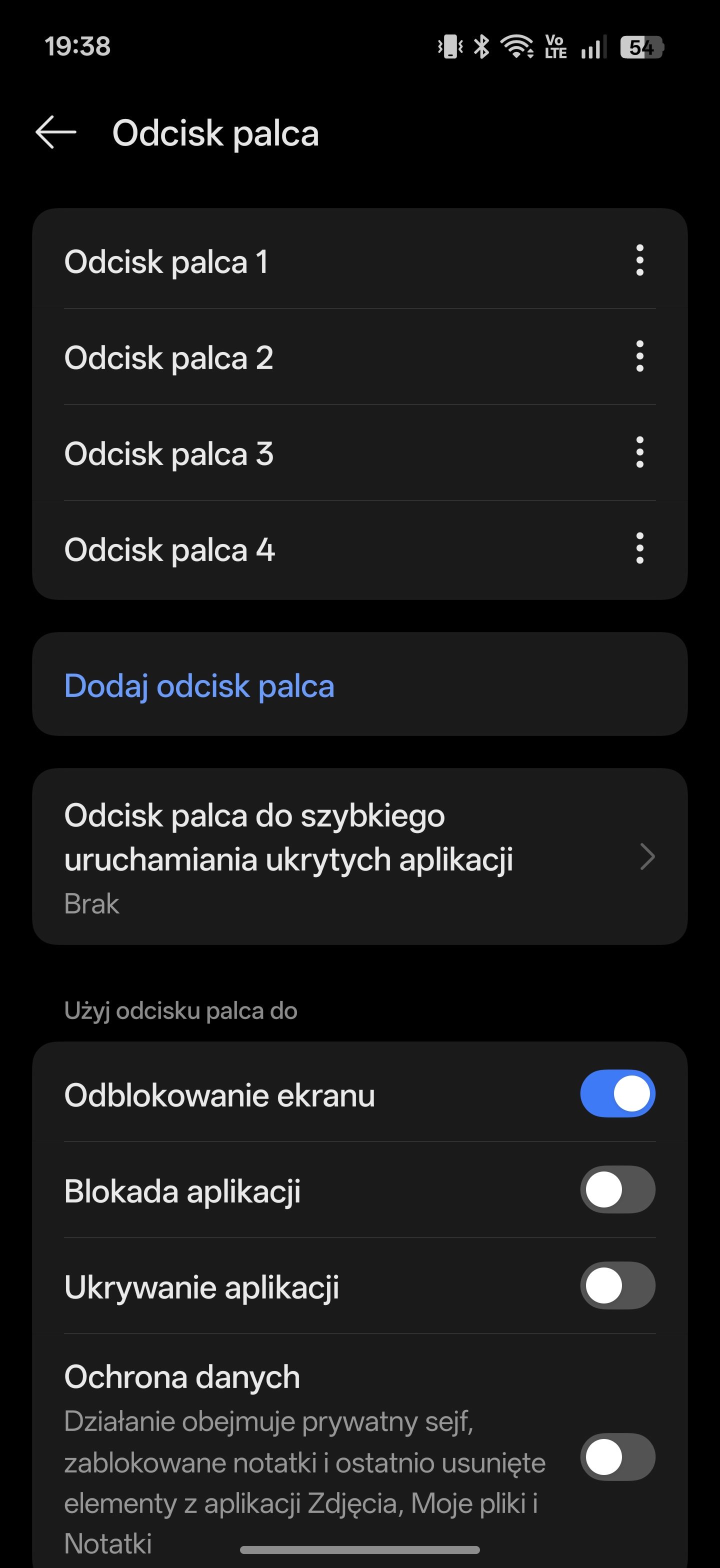Open options menu for Odcisk palca 1
The height and width of the screenshot is (1568, 720).
click(639, 260)
